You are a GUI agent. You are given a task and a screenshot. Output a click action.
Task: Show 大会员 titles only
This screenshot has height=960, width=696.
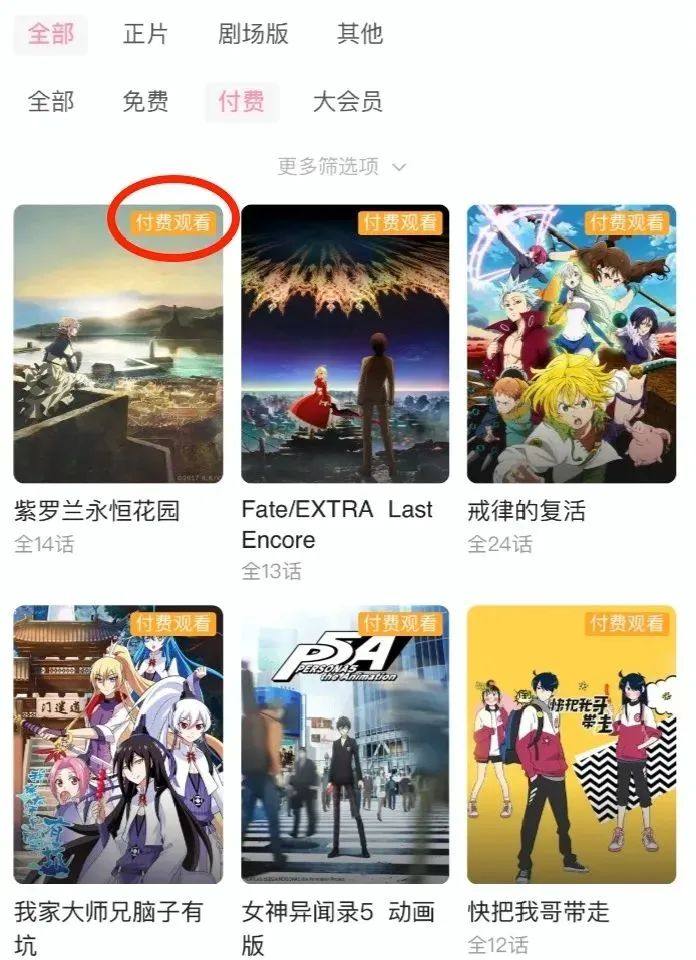tap(347, 101)
